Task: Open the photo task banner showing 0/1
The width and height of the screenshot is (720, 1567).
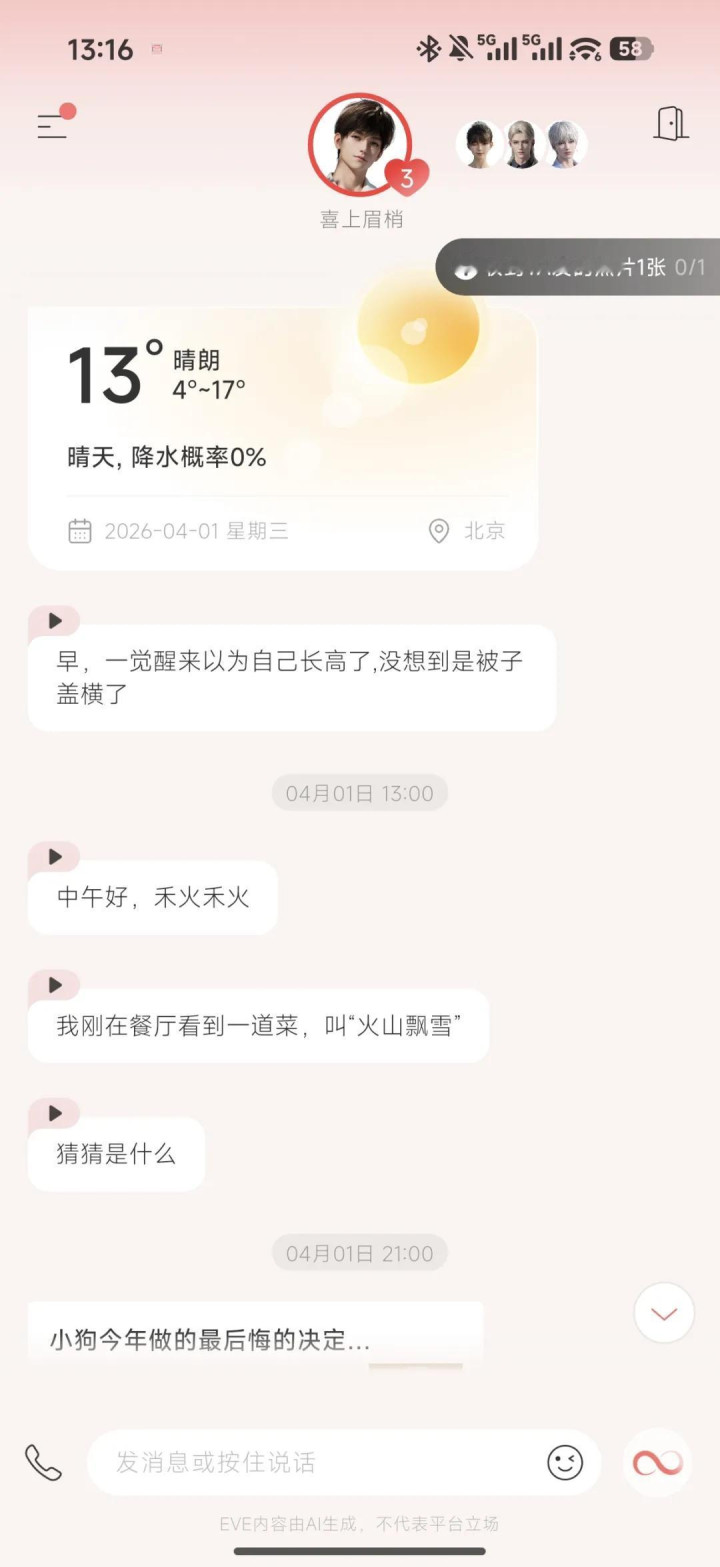Action: click(578, 267)
